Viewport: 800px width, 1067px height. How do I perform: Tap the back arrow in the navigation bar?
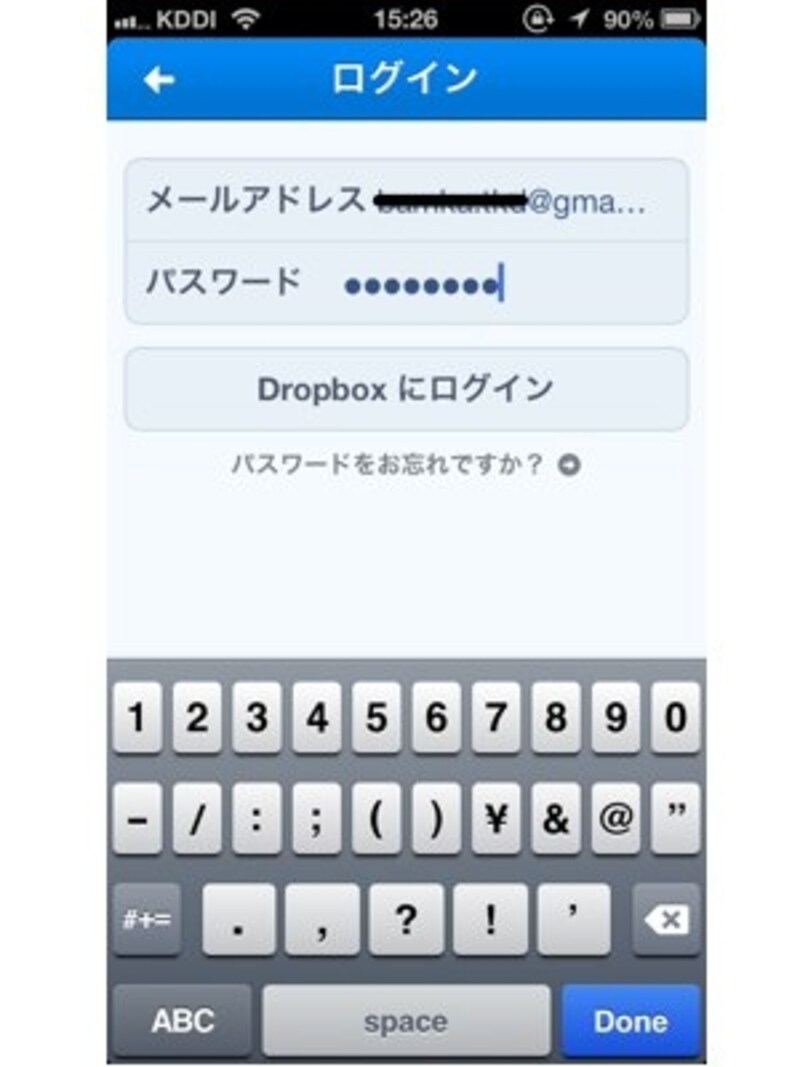tap(160, 77)
